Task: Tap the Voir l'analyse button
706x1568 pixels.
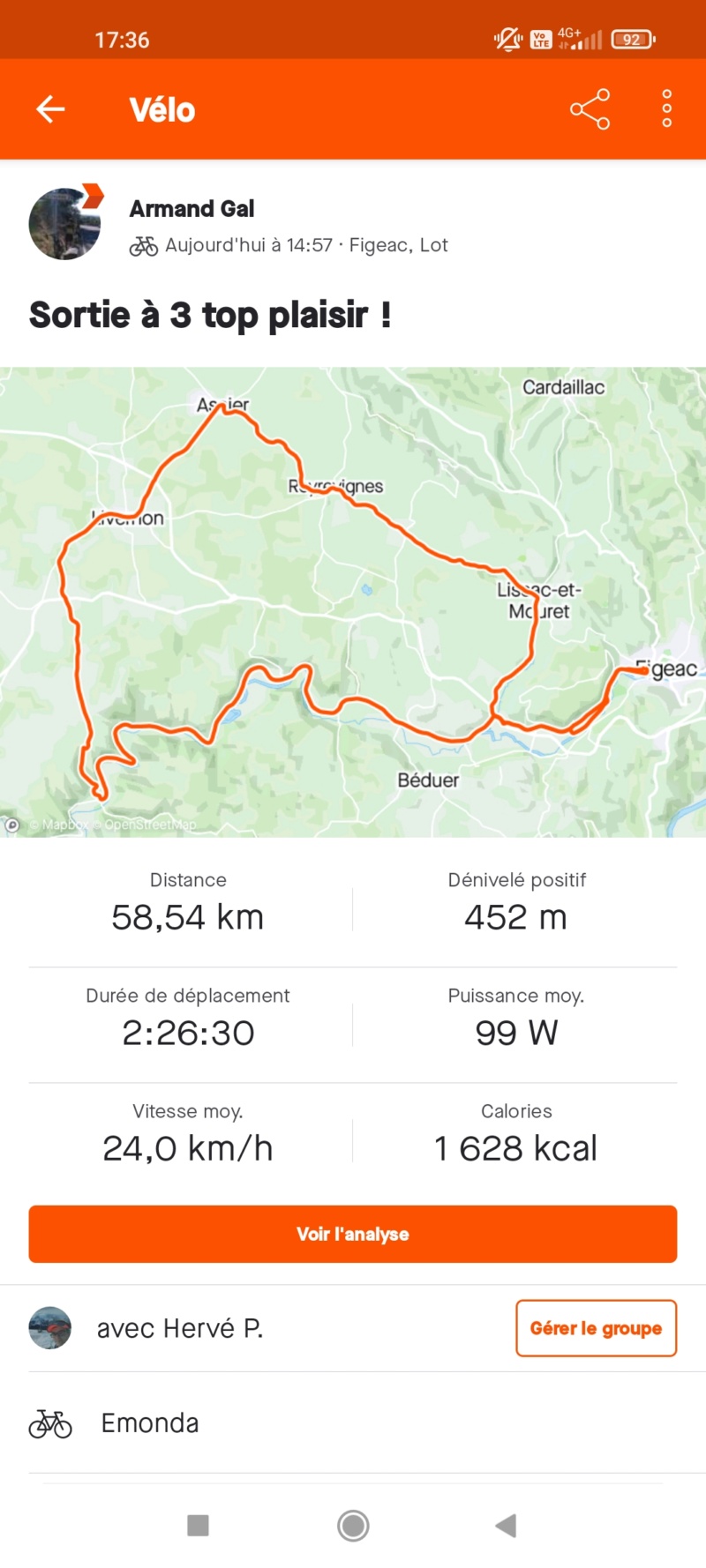Action: (x=353, y=1234)
